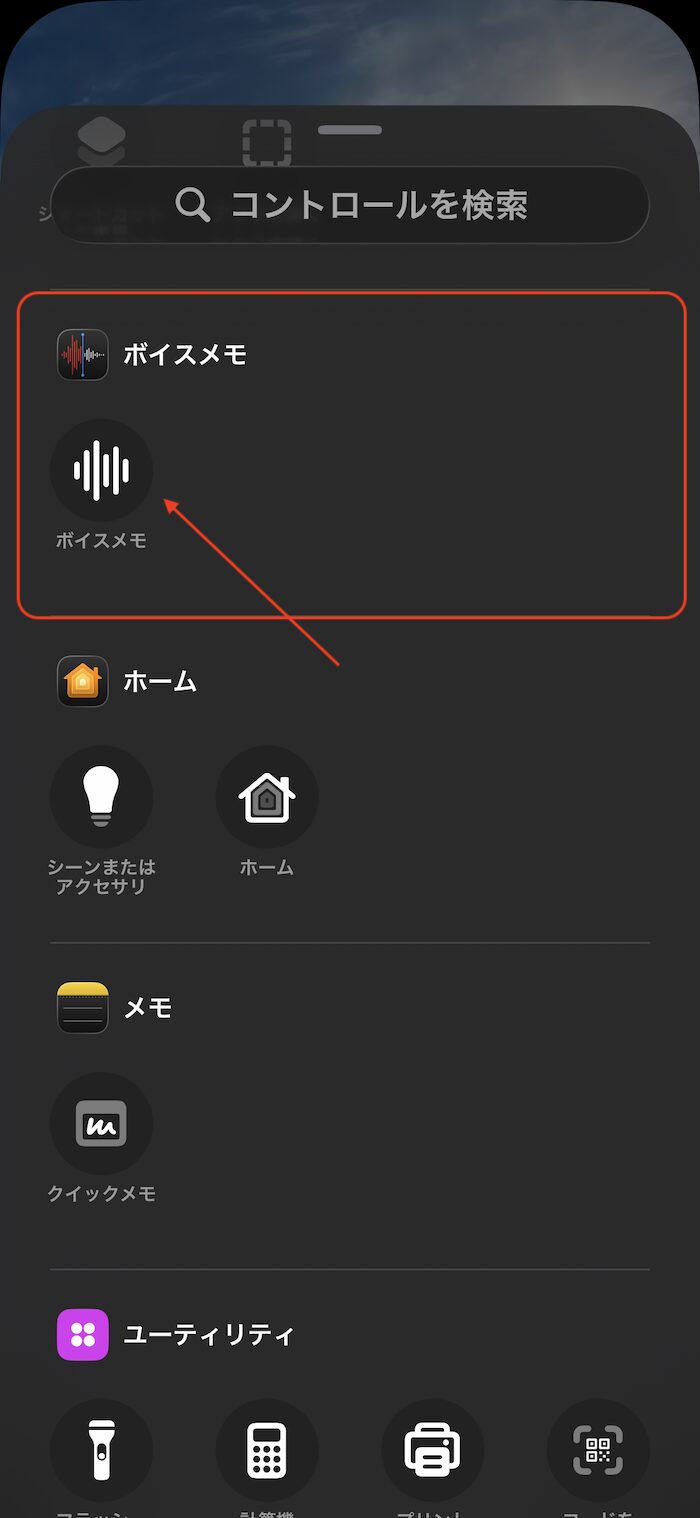Select the シーンまたはアクセサリ lightbulb control

pyautogui.click(x=101, y=797)
